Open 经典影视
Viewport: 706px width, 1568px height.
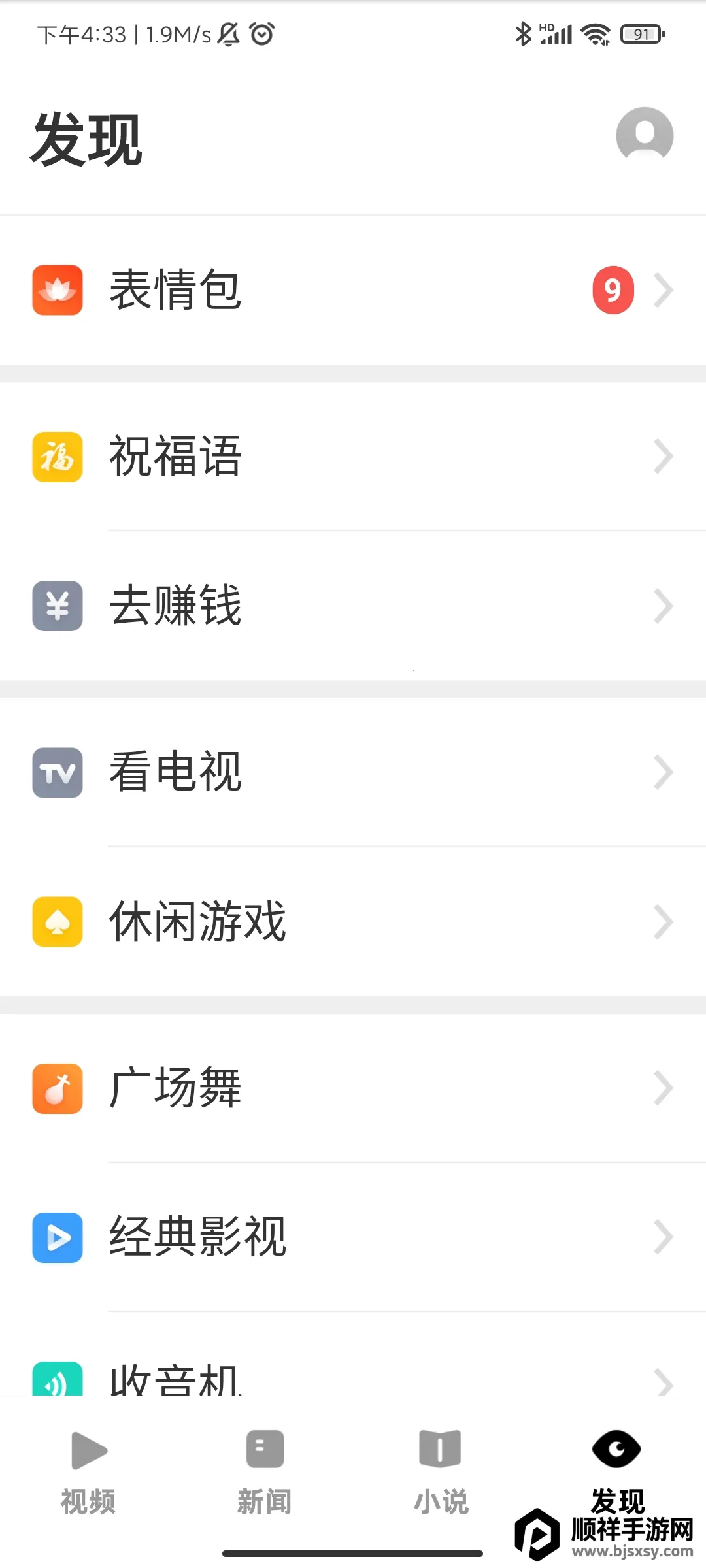pos(353,1237)
